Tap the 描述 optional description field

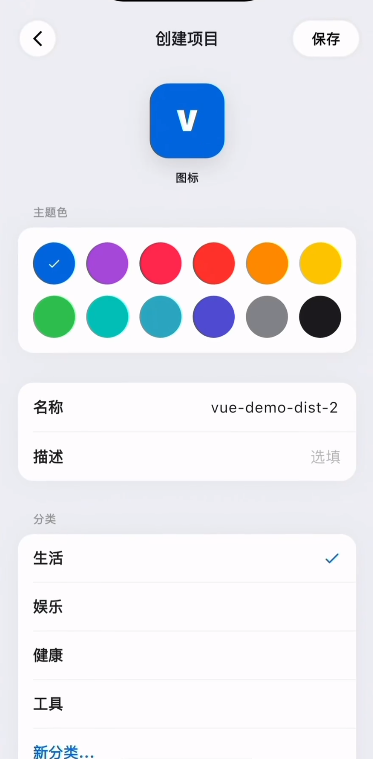tap(187, 456)
